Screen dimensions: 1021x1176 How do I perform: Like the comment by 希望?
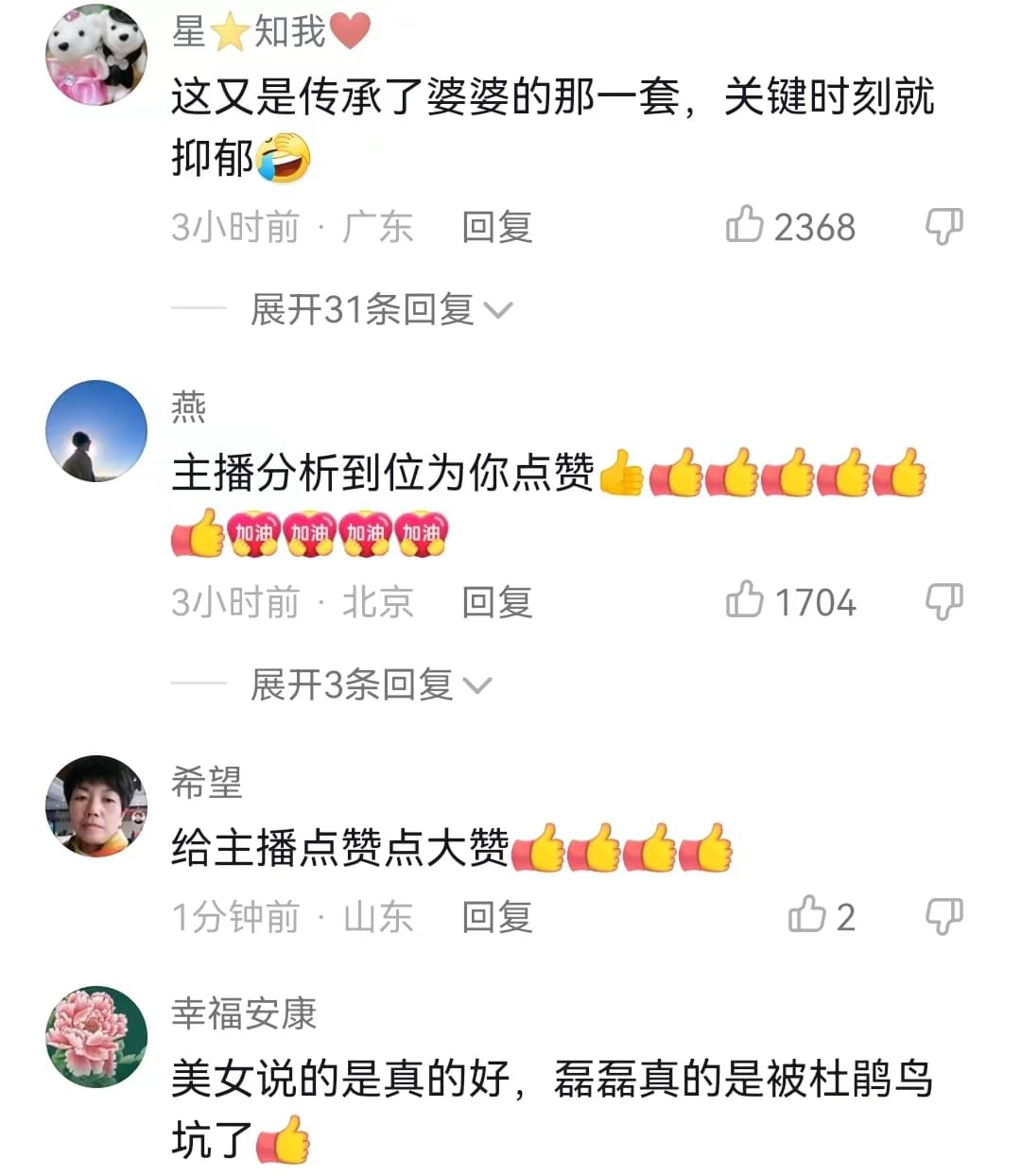(x=806, y=915)
